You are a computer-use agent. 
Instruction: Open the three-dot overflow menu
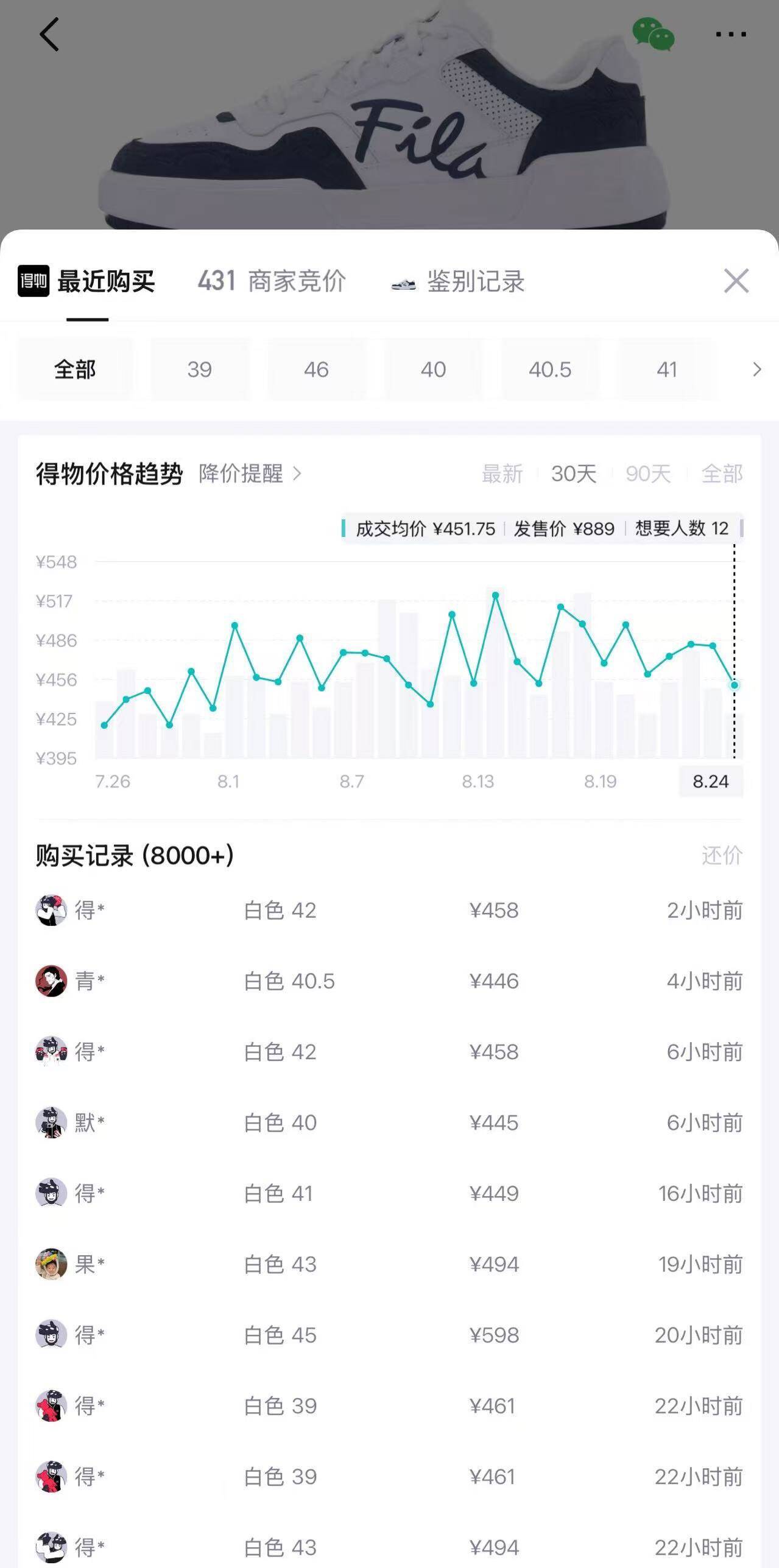point(731,35)
